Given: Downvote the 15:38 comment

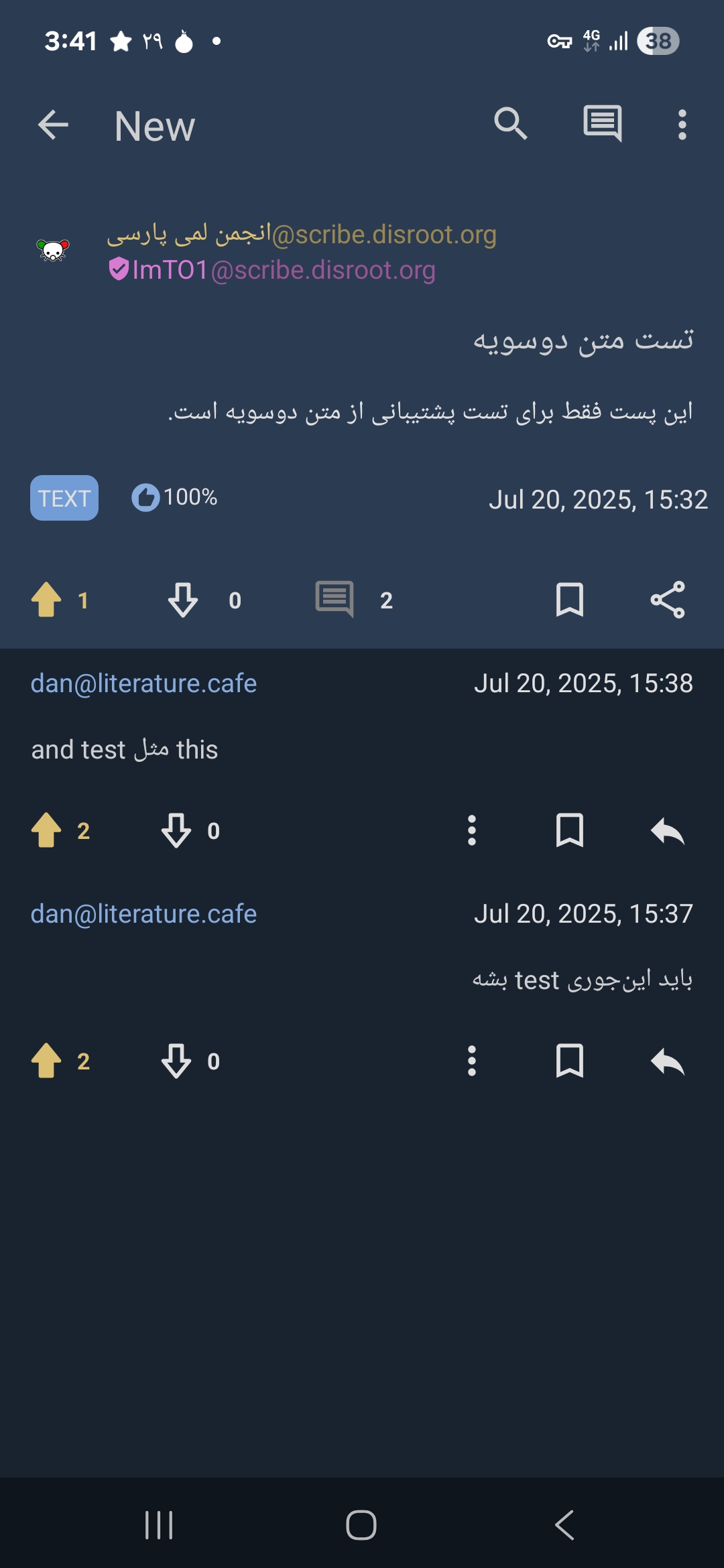Looking at the screenshot, I should pyautogui.click(x=176, y=831).
